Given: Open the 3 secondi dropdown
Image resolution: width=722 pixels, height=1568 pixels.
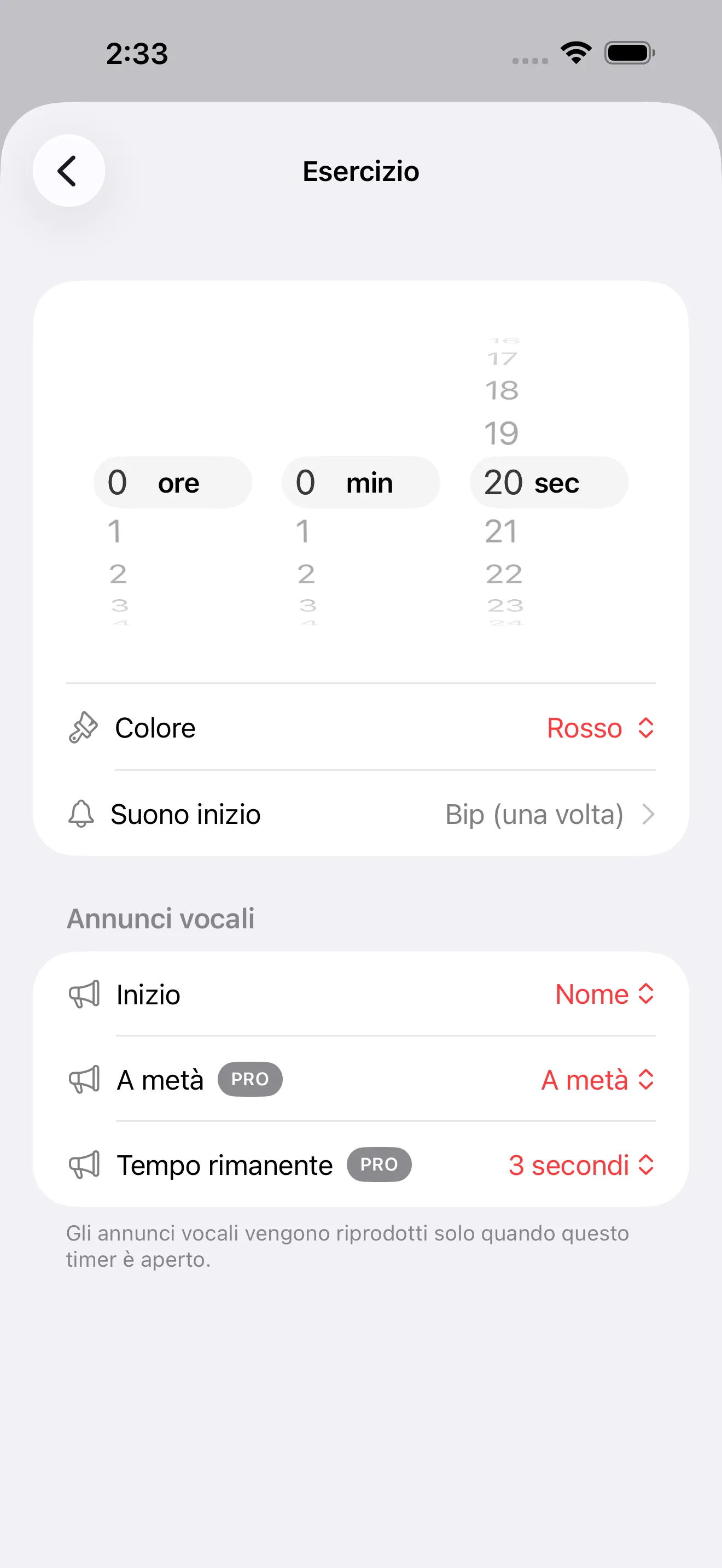Looking at the screenshot, I should point(580,1165).
